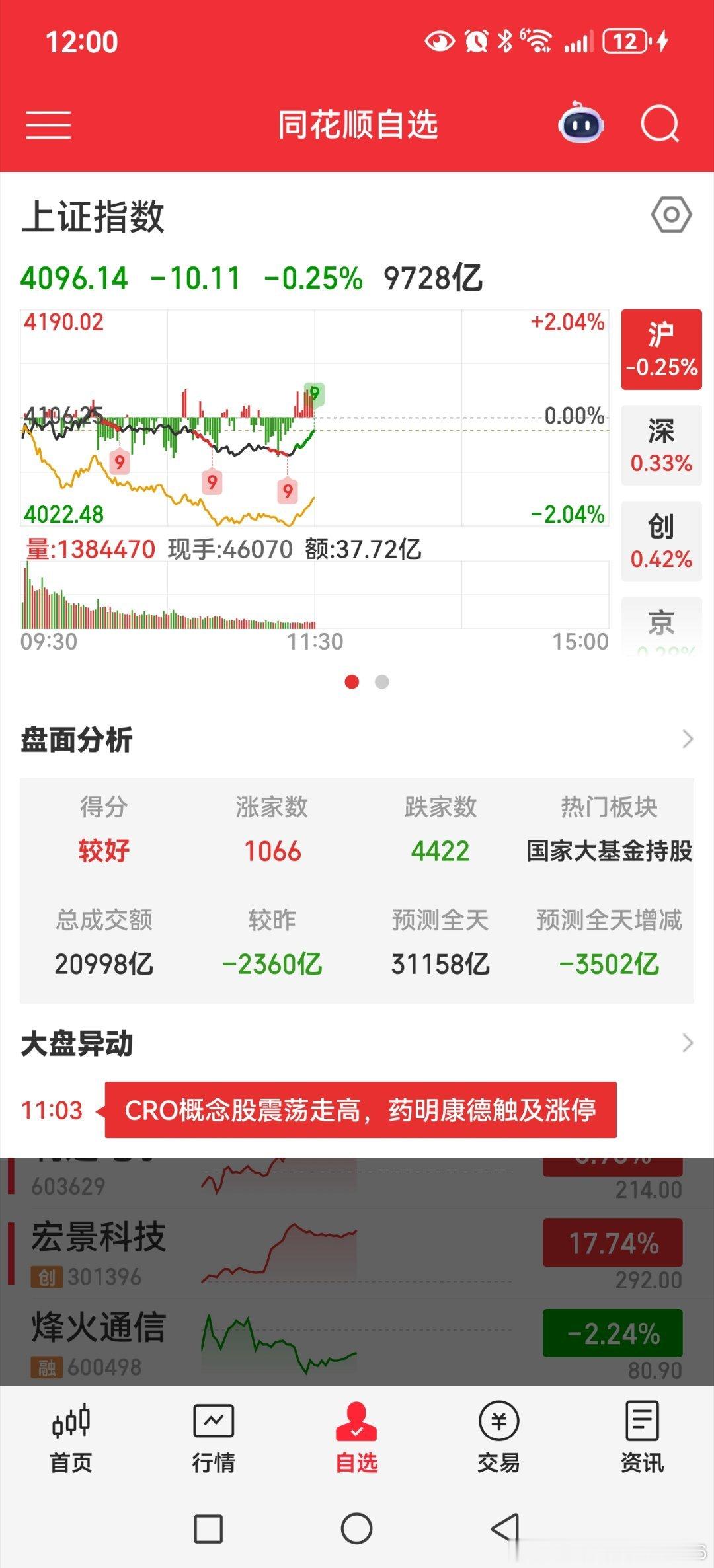
Task: Open the CRO概念股 news alert
Action: [x=360, y=1109]
